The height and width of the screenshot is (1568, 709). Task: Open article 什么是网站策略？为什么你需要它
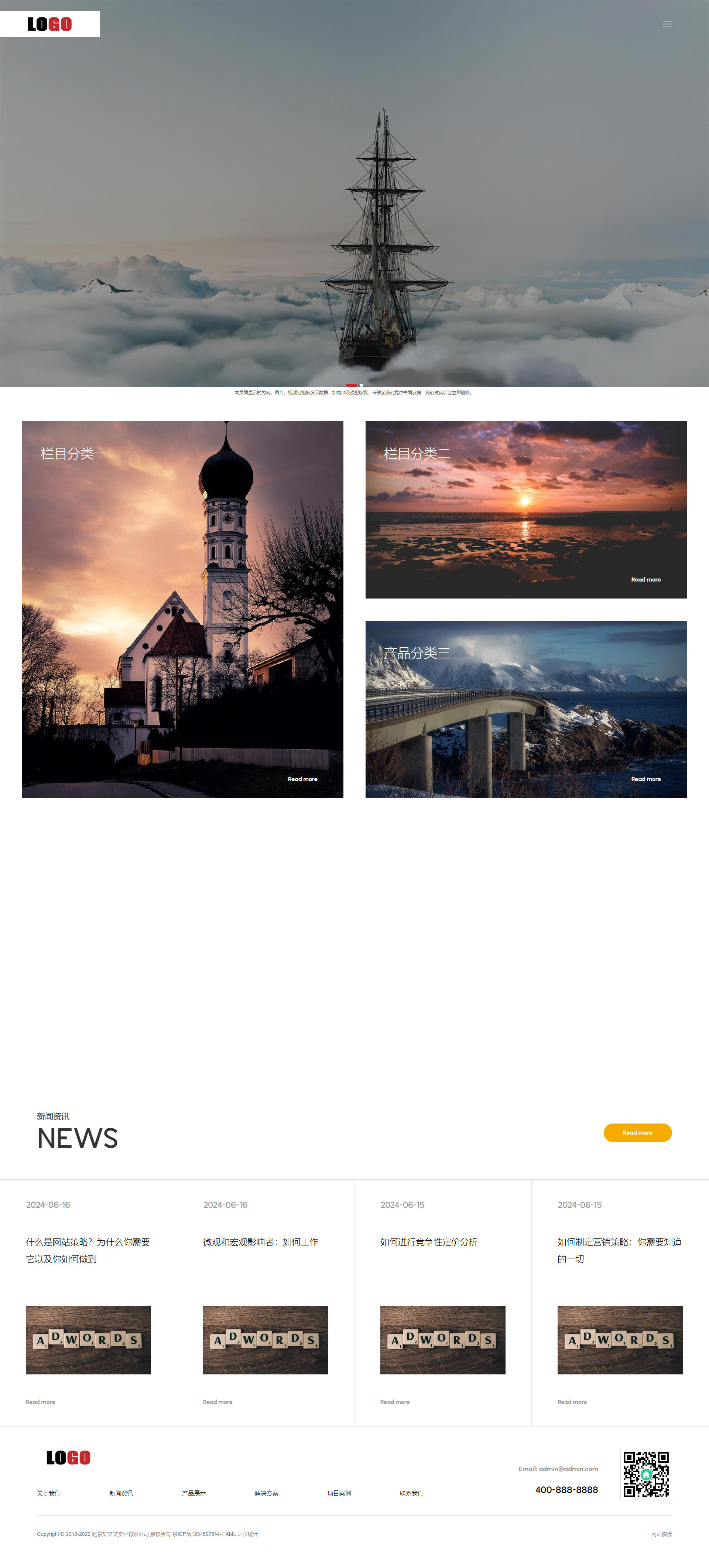coord(88,1250)
